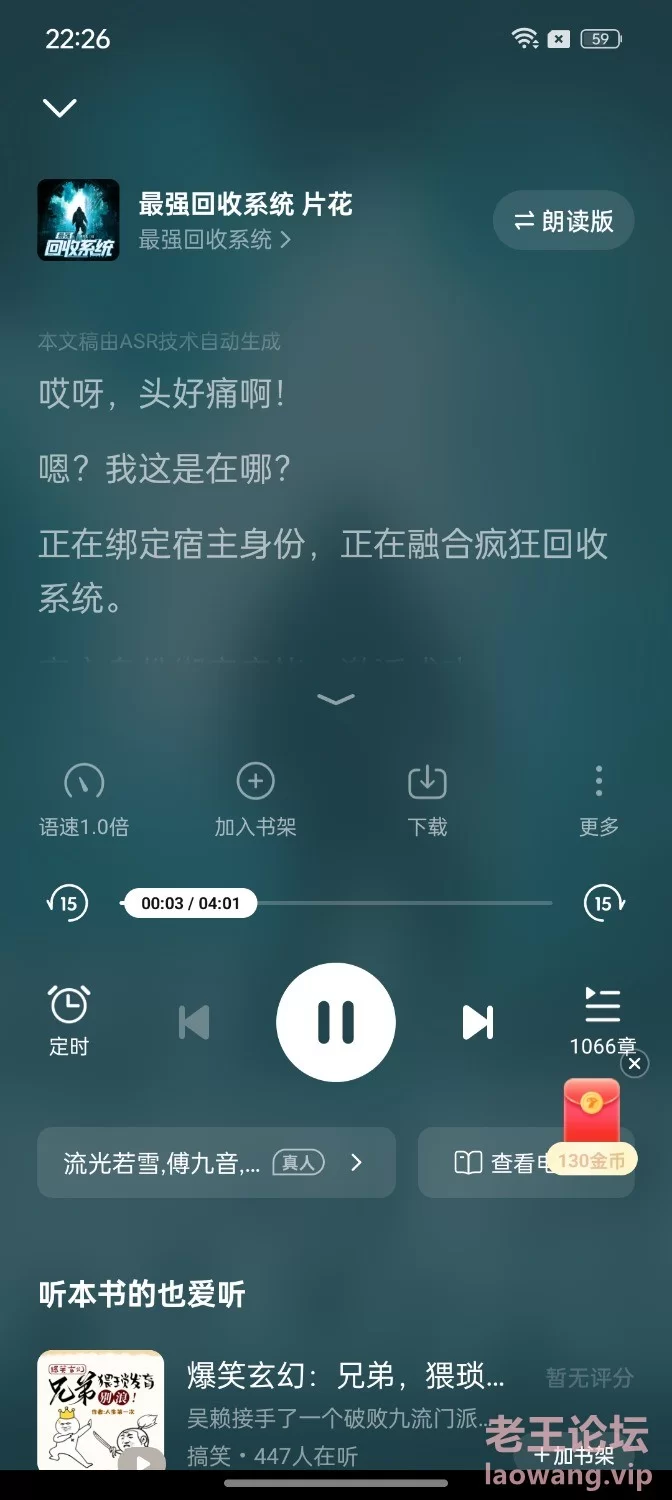Pause the audio playback
Screen dimensions: 672x1500
pos(336,1022)
